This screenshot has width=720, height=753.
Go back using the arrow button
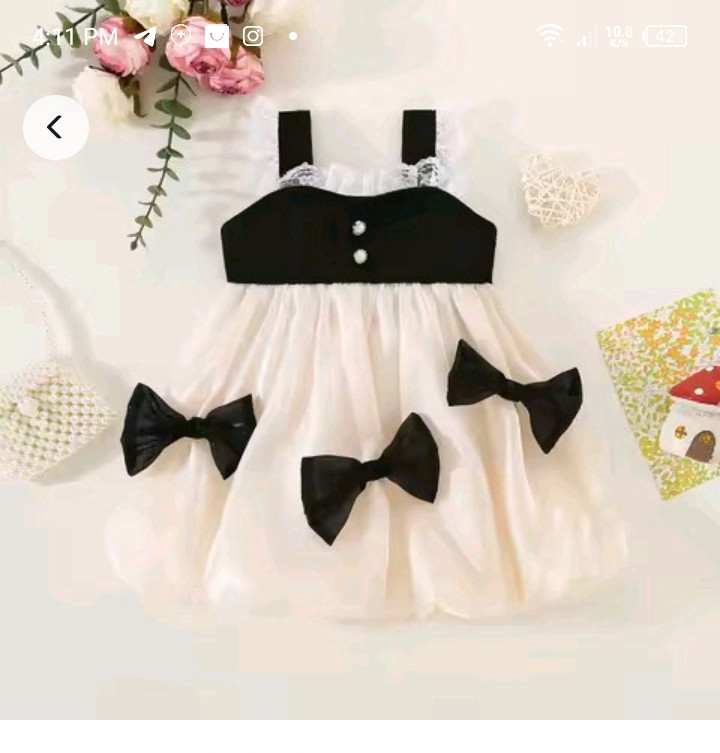point(55,127)
